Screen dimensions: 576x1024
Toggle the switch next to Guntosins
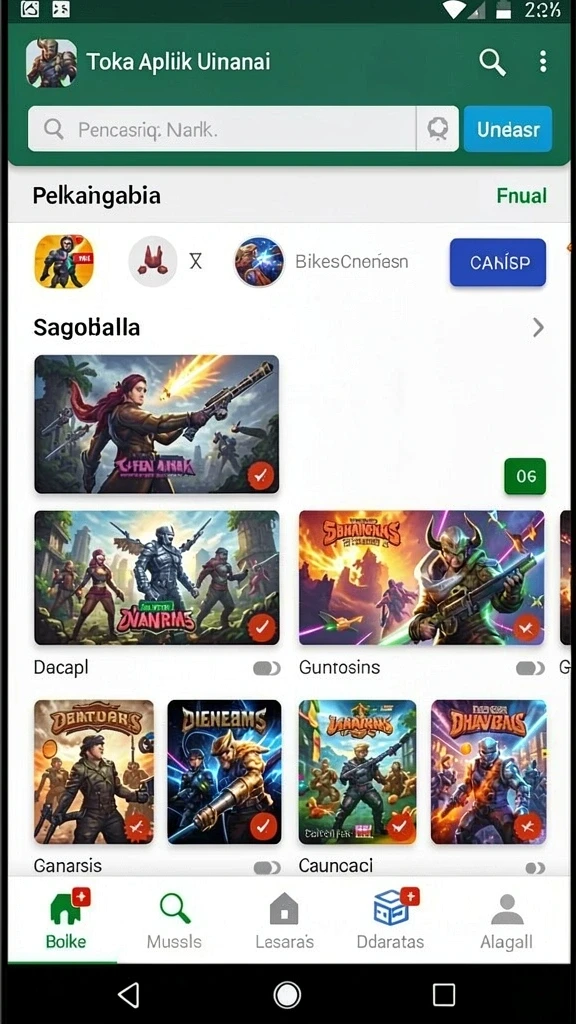pos(530,668)
